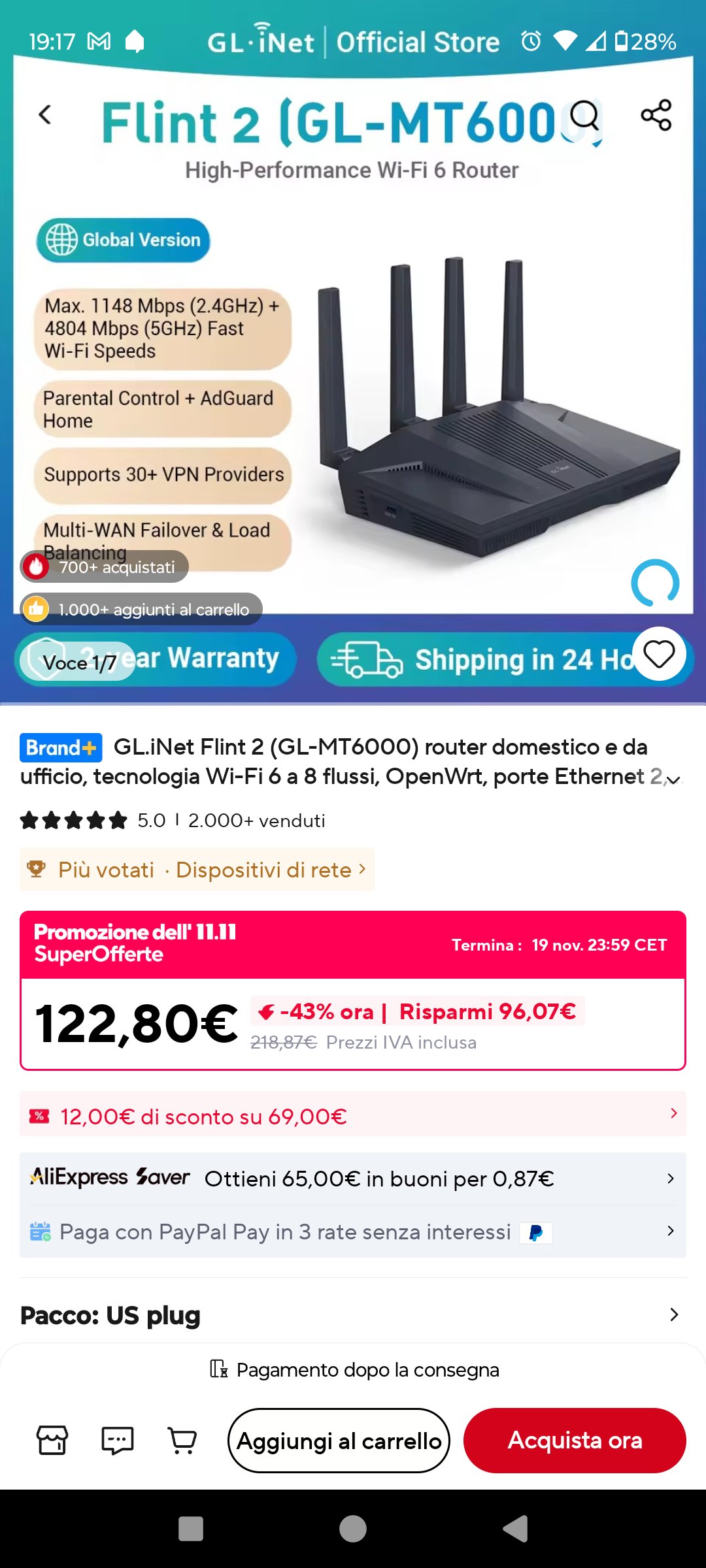The height and width of the screenshot is (1568, 706).
Task: Choose package option Pacco: US plug
Action: coord(353,1315)
